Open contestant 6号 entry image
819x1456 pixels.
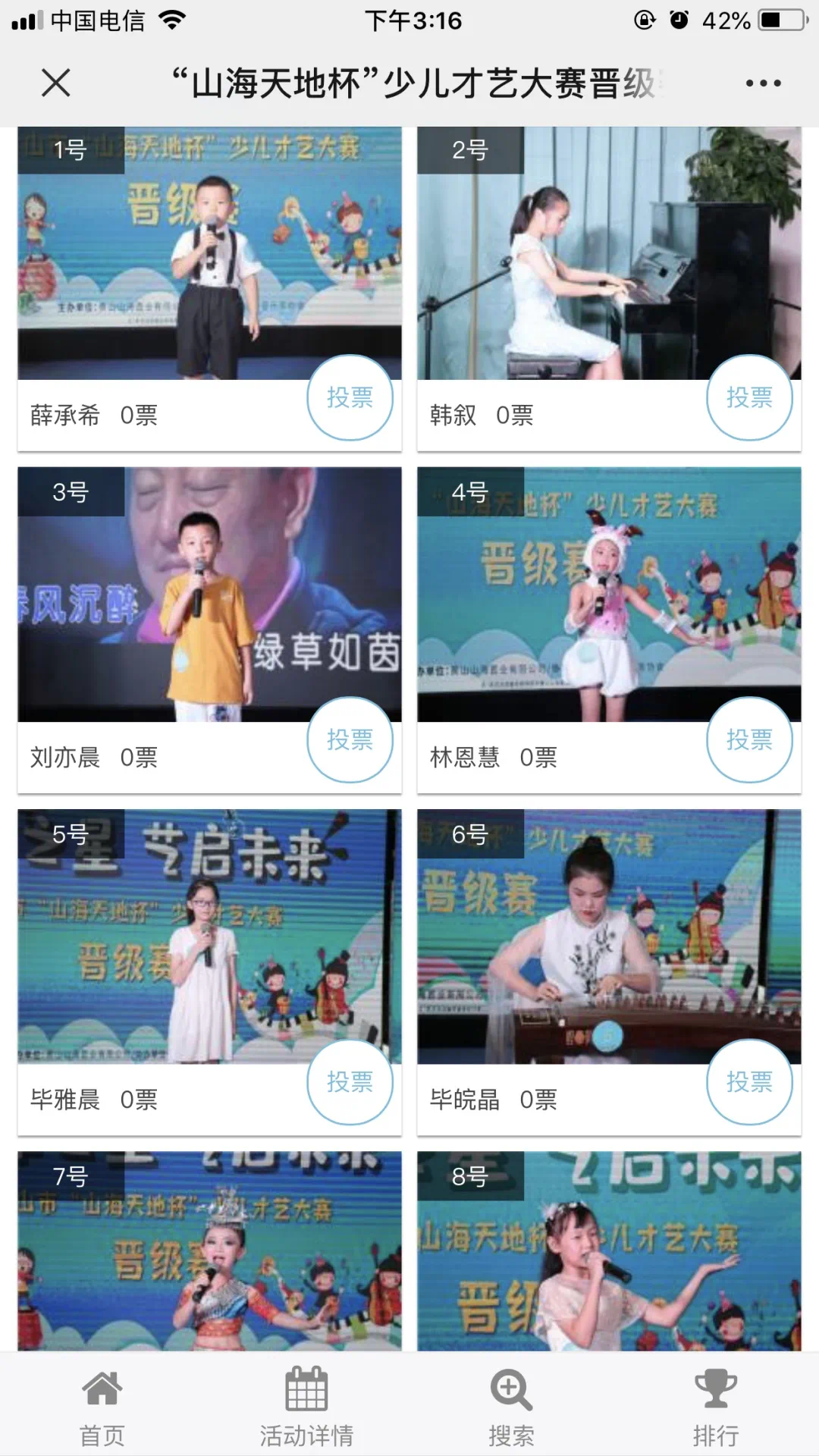coord(609,937)
